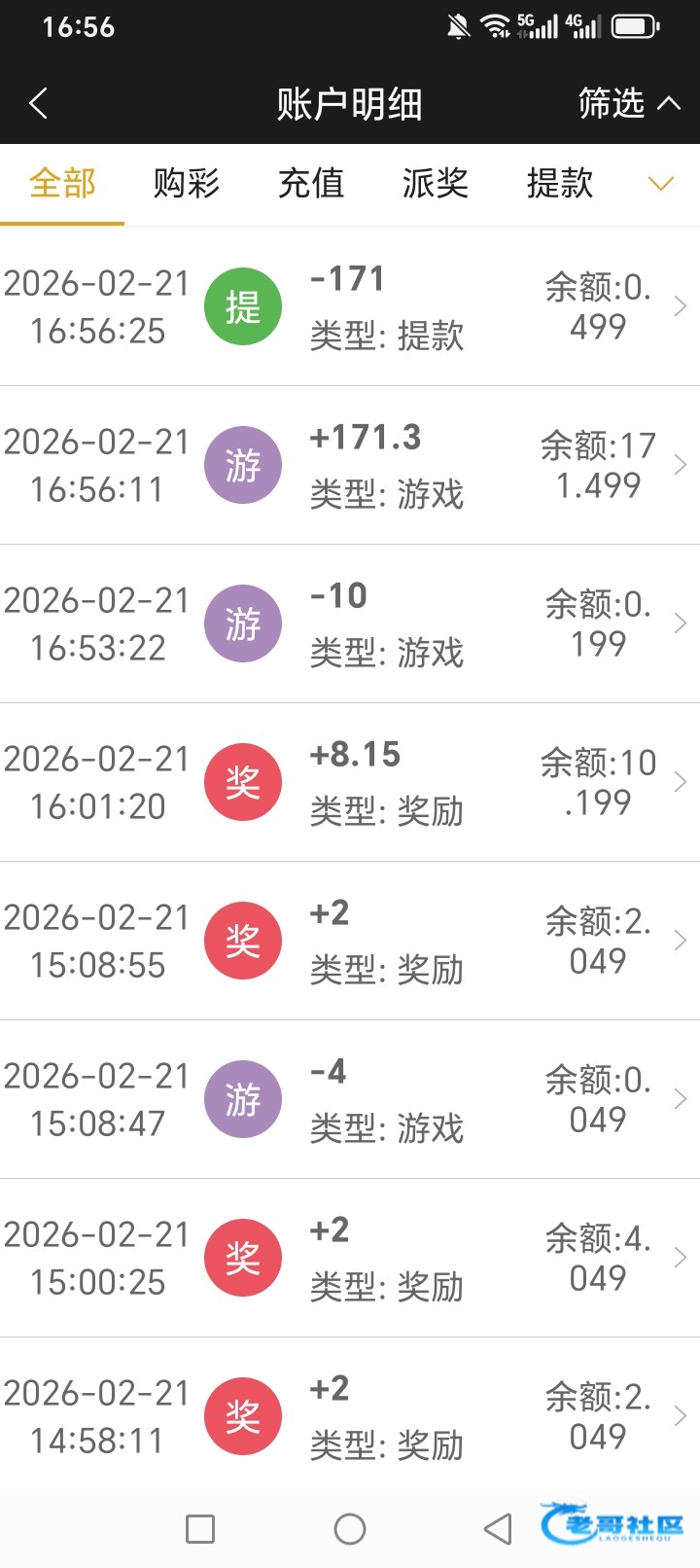This screenshot has height=1568, width=700.
Task: Open the +2 奖励 record at 14:58:11
Action: [350, 1416]
